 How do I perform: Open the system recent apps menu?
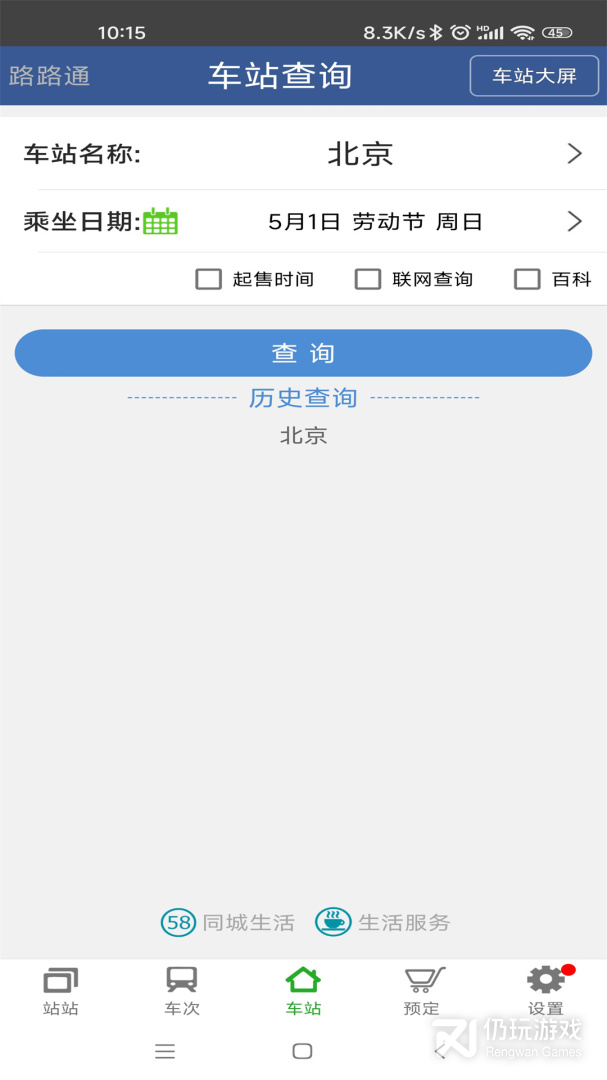[165, 1051]
